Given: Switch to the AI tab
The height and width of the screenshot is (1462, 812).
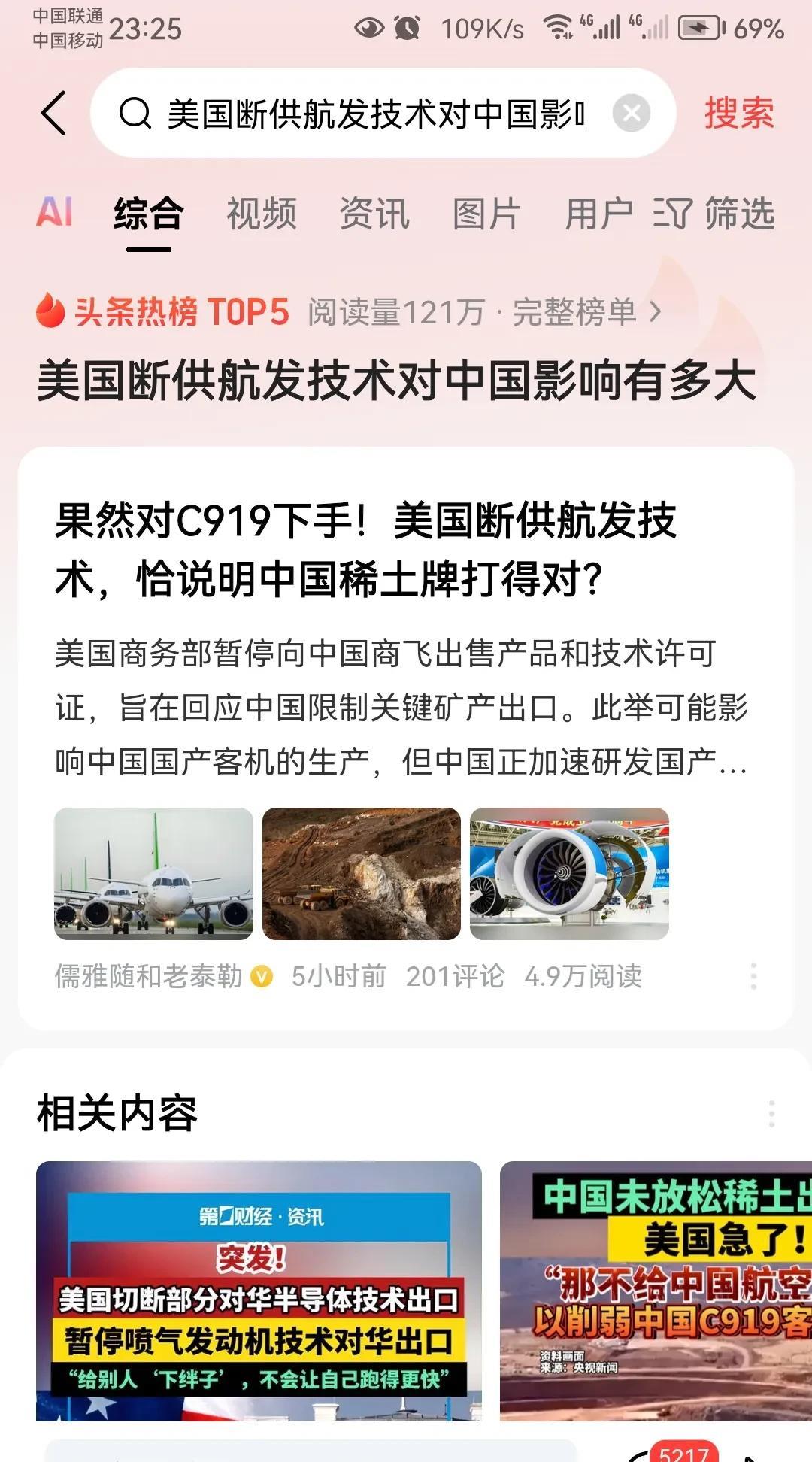Looking at the screenshot, I should click(54, 213).
